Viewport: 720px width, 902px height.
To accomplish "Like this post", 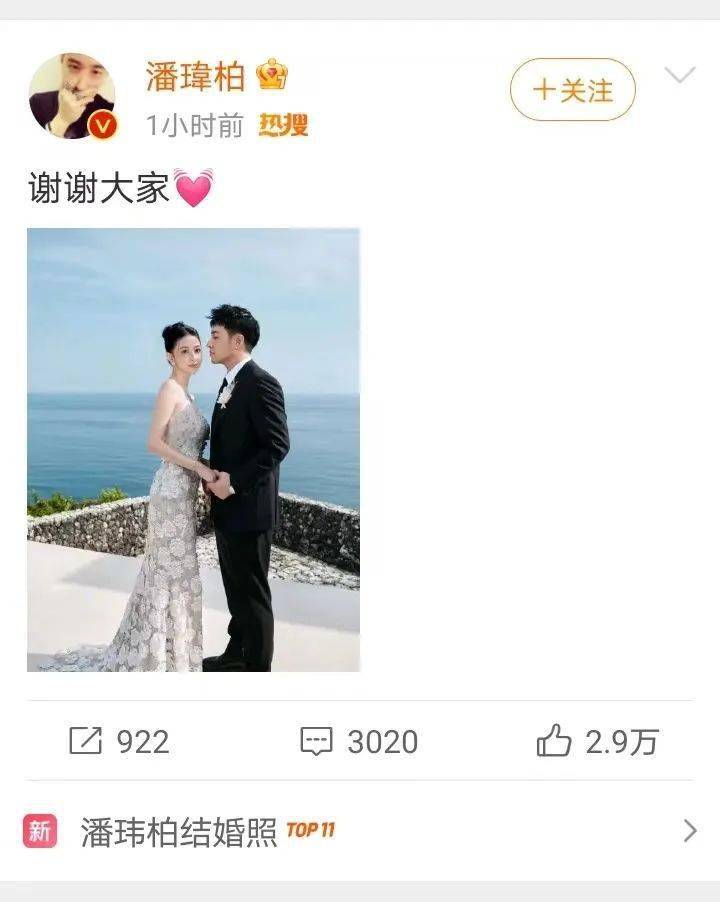I will 597,741.
